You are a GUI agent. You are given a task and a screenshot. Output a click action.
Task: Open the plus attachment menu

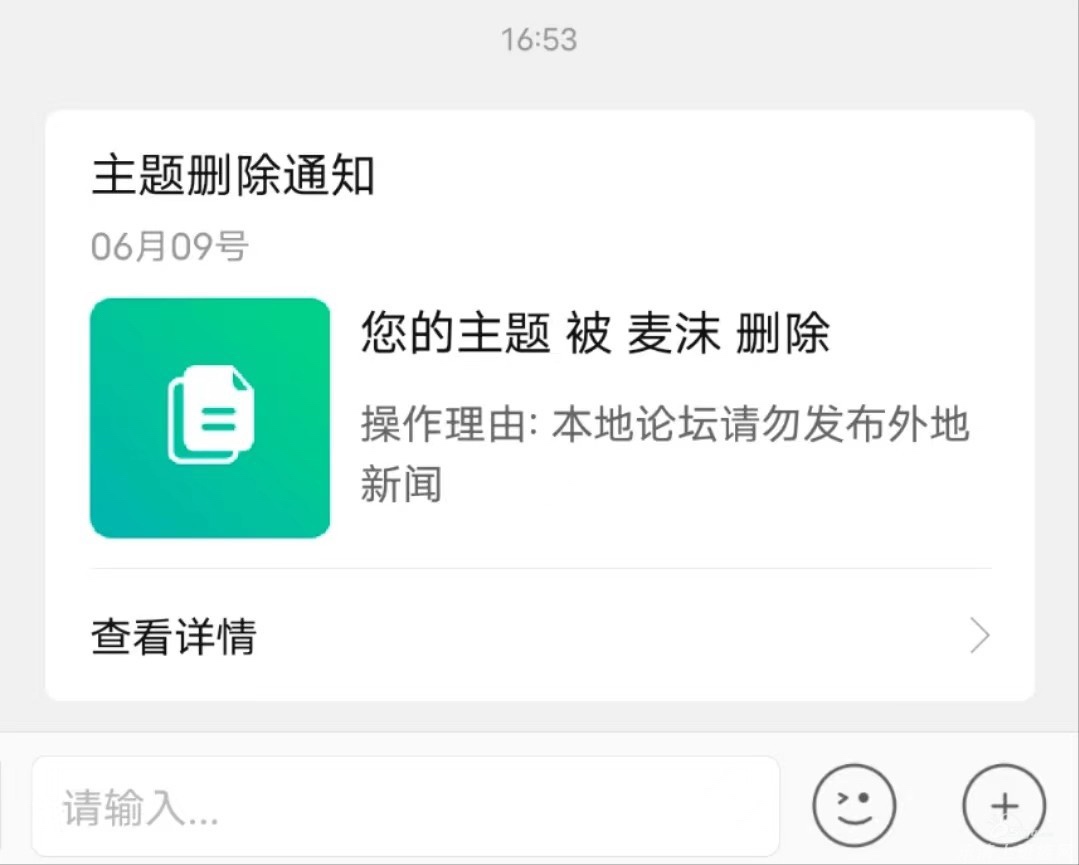(1003, 805)
